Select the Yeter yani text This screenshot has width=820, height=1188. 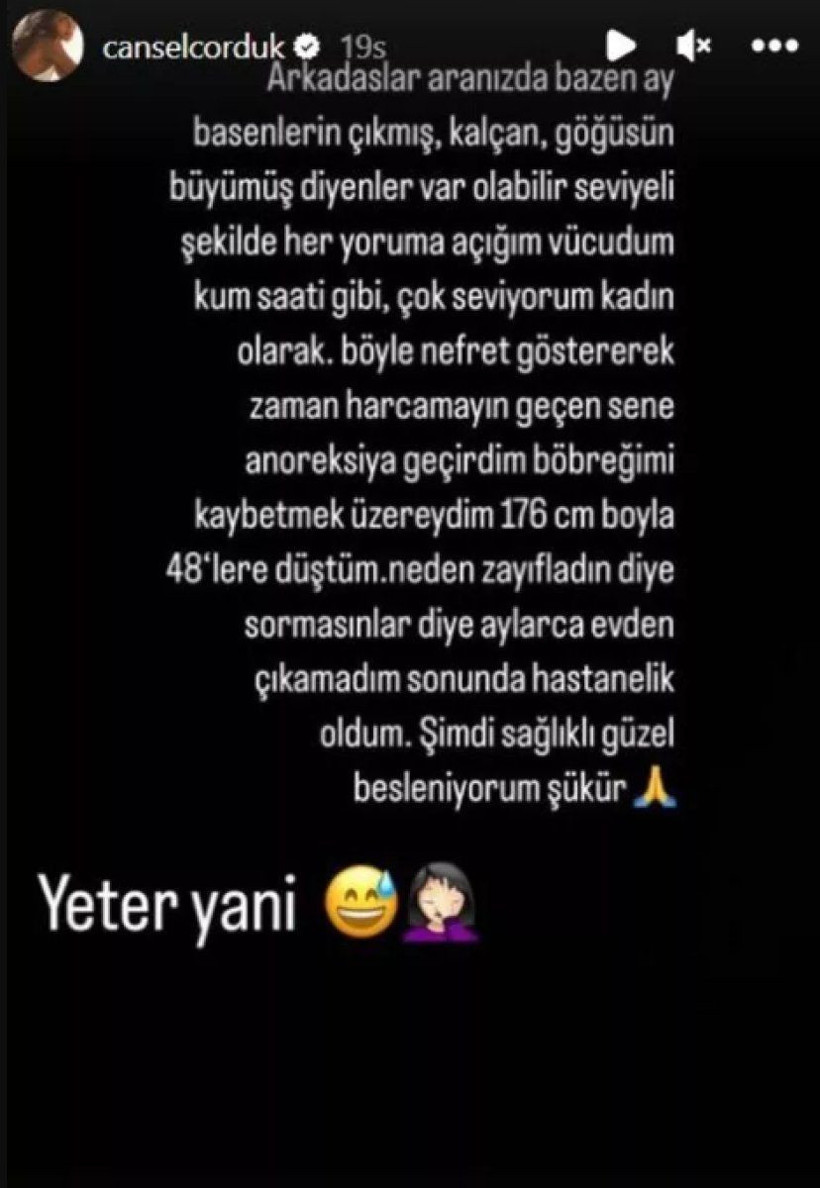167,903
